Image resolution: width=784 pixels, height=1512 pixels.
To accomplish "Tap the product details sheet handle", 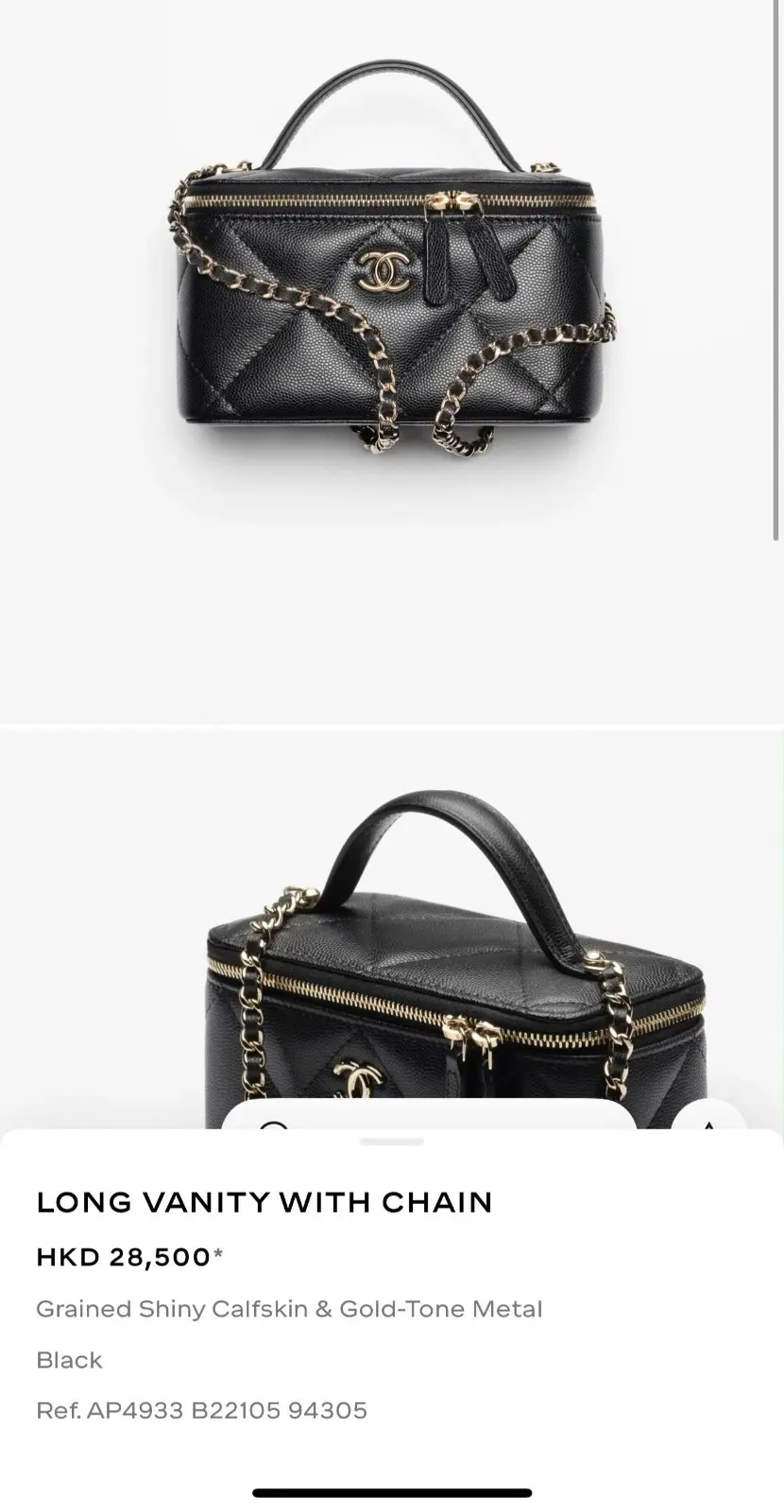I will pos(392,1143).
